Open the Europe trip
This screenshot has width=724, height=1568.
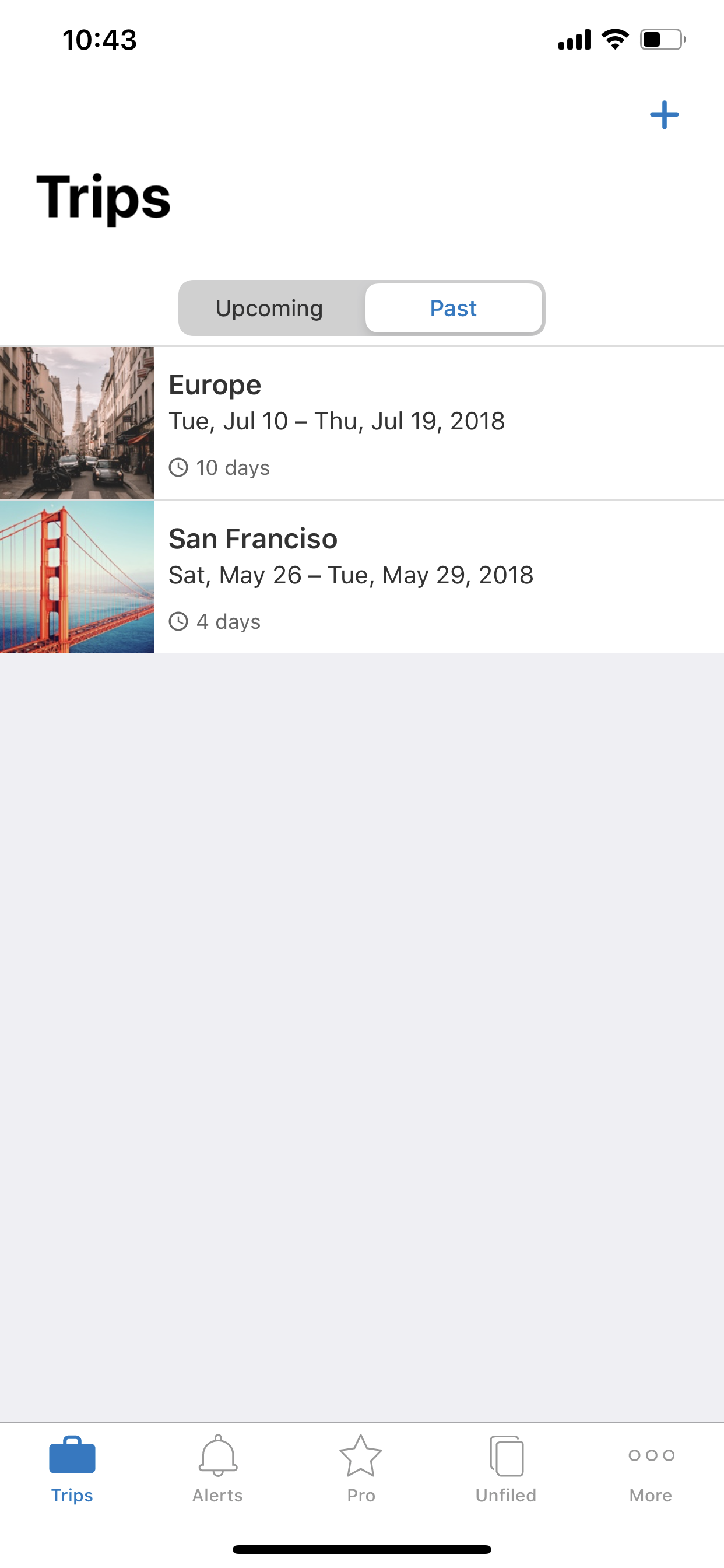tap(361, 422)
